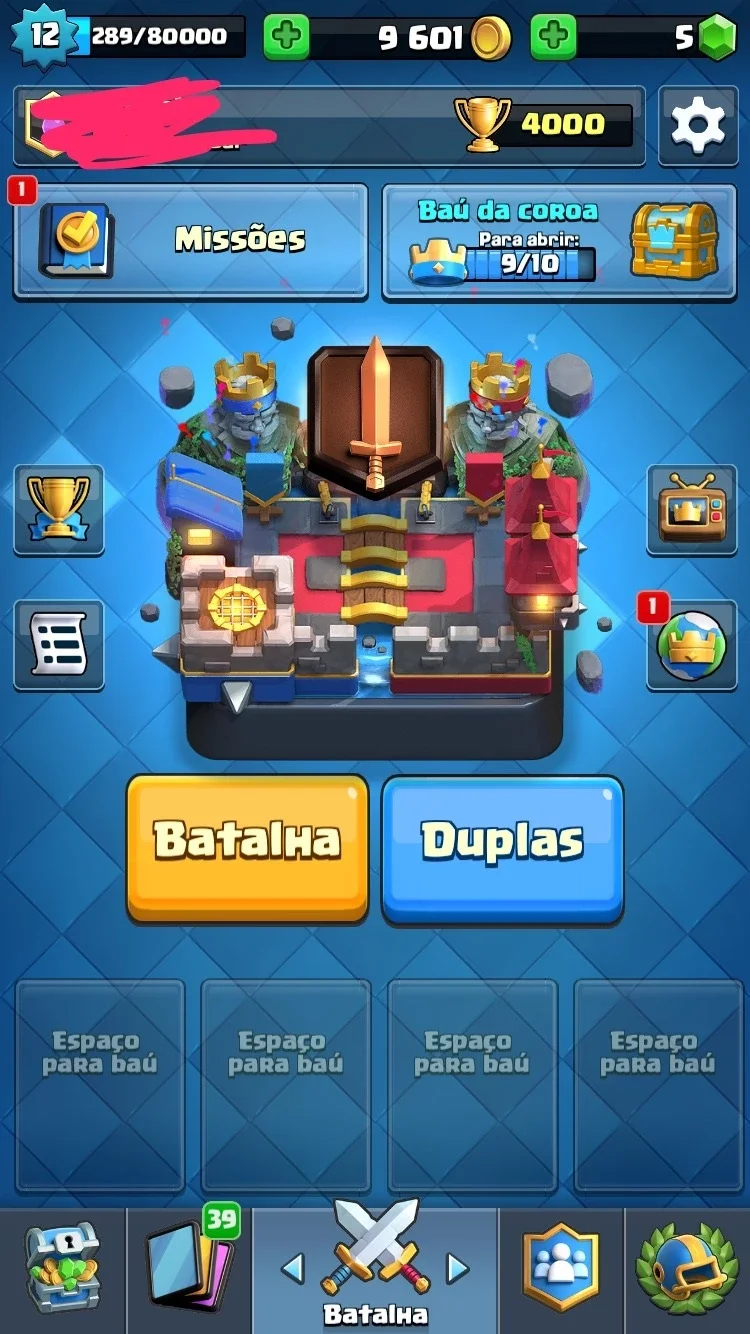Start a match with Batalha
Viewport: 750px width, 1334px height.
pos(247,848)
